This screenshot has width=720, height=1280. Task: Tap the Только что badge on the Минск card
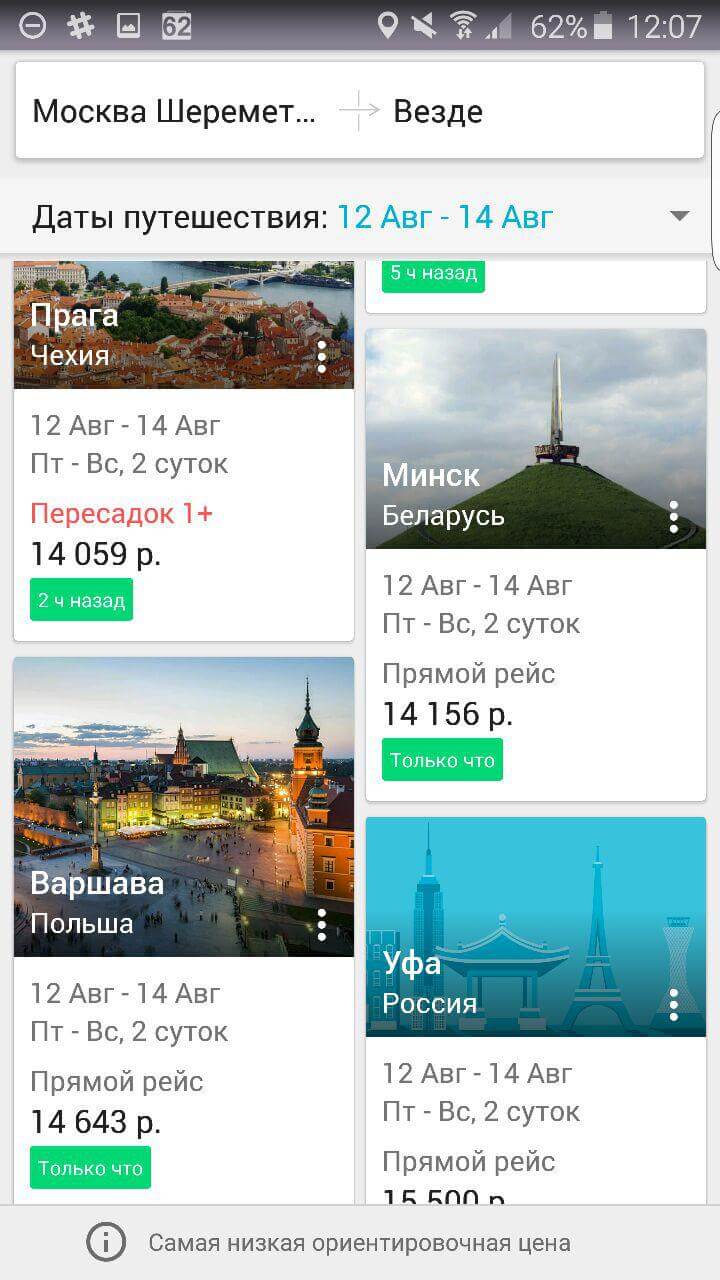tap(442, 760)
